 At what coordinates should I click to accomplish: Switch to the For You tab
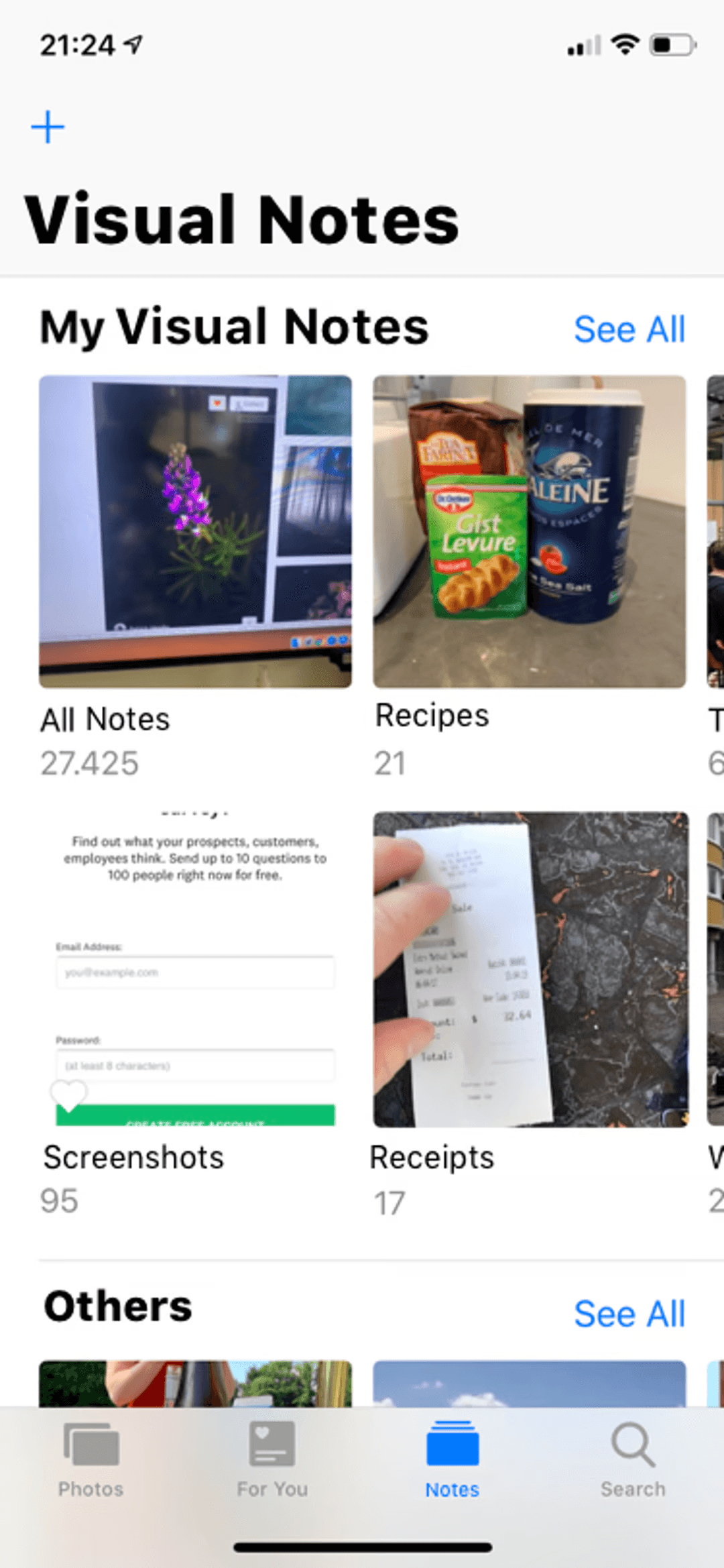pyautogui.click(x=272, y=1459)
